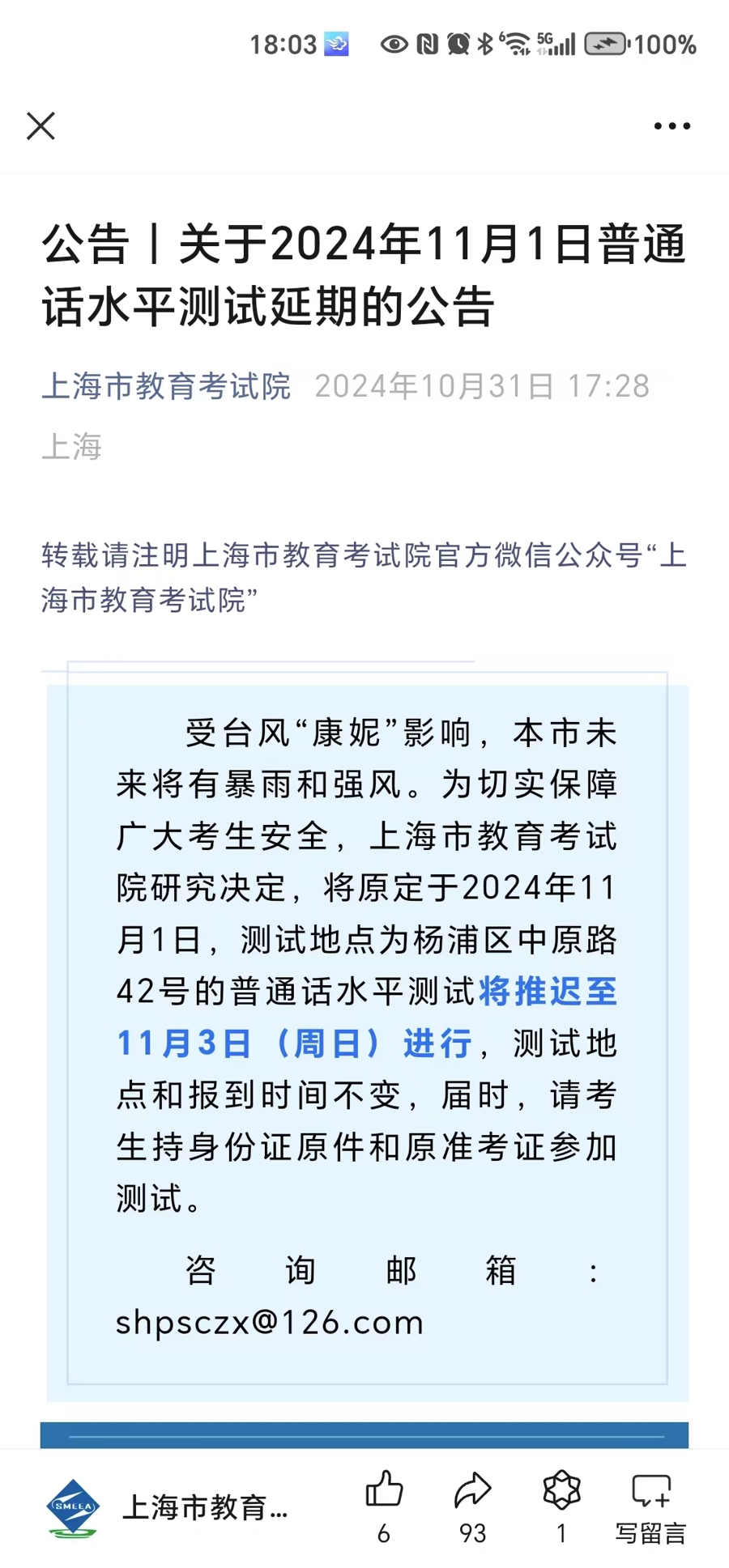Screen dimensions: 729x1568
Task: Write a comment via 写留言
Action: (x=650, y=1504)
